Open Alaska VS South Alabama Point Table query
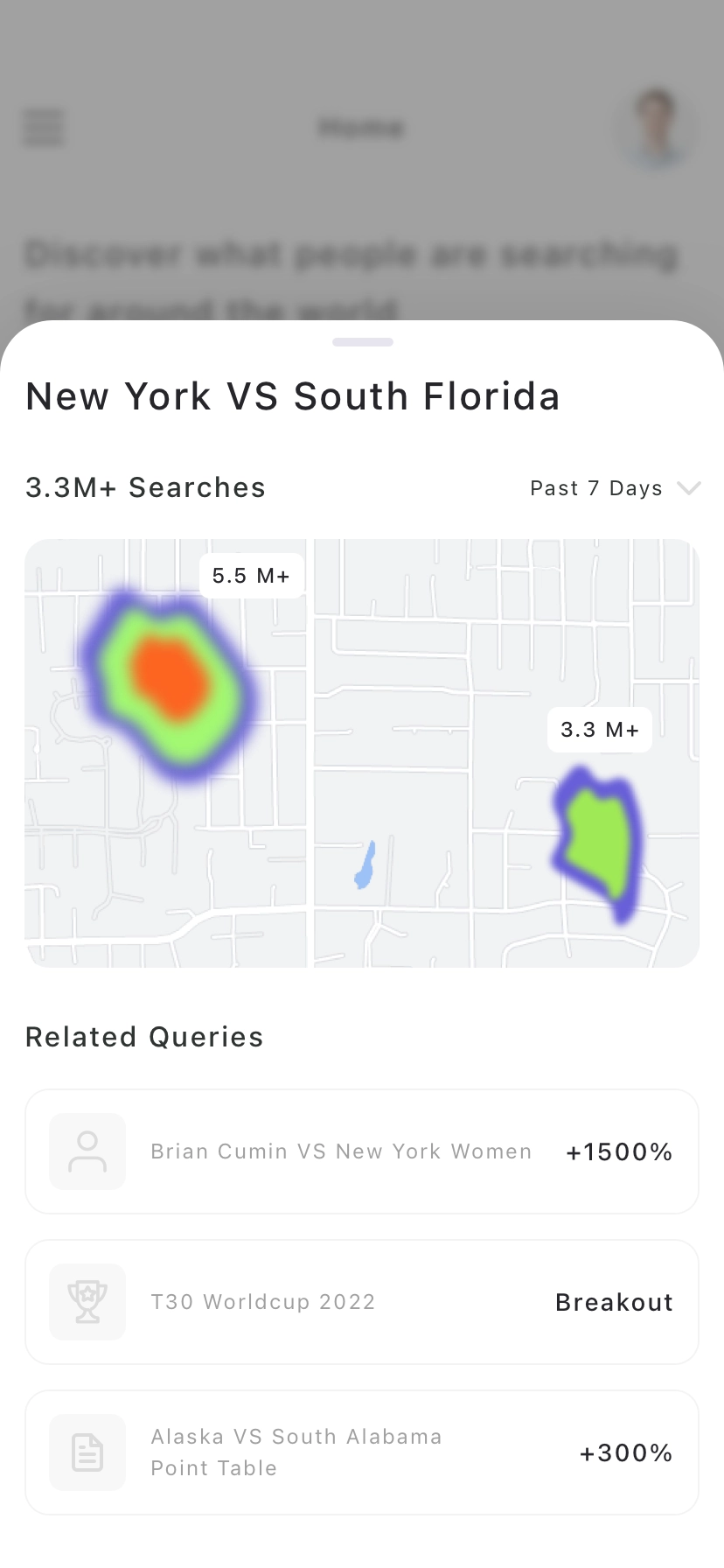The width and height of the screenshot is (724, 1568). pyautogui.click(x=362, y=1452)
